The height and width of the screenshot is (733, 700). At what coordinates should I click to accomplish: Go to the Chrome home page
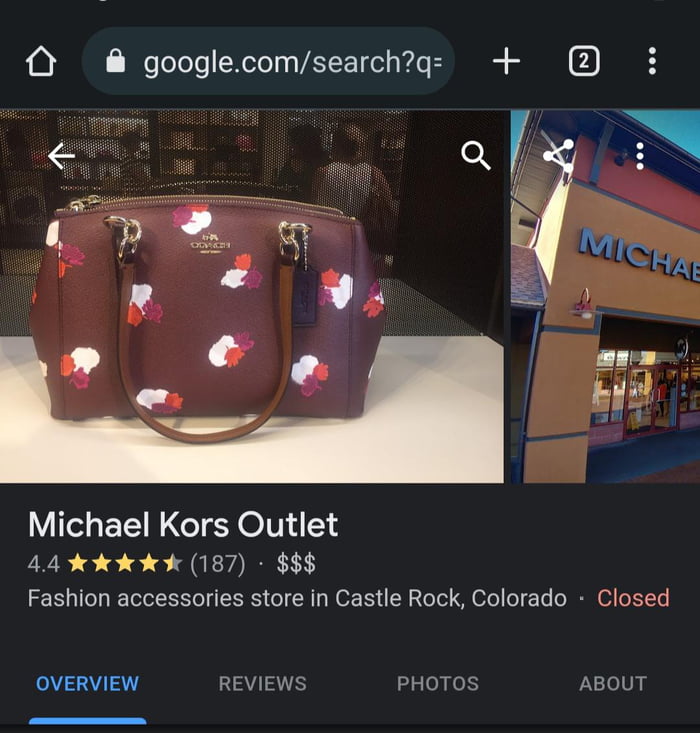coord(41,63)
